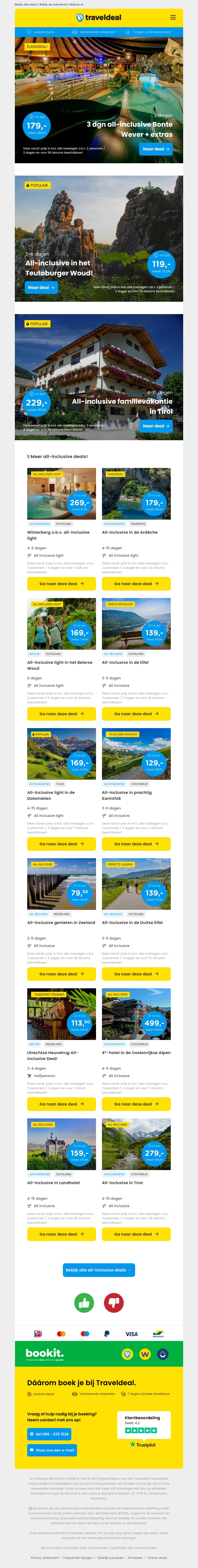Tap 'Naar deal' on the Bonte Wever flashdeal
Viewport: 198px width, 1568px height.
pyautogui.click(x=156, y=149)
